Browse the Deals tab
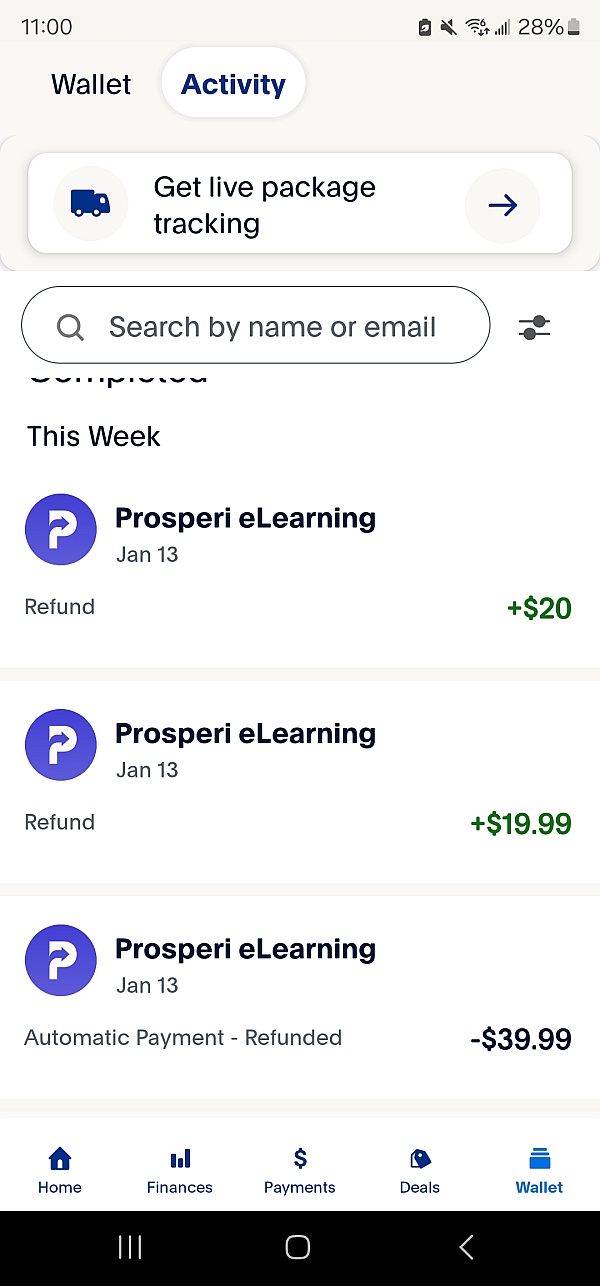Viewport: 600px width, 1286px height. click(x=420, y=1171)
